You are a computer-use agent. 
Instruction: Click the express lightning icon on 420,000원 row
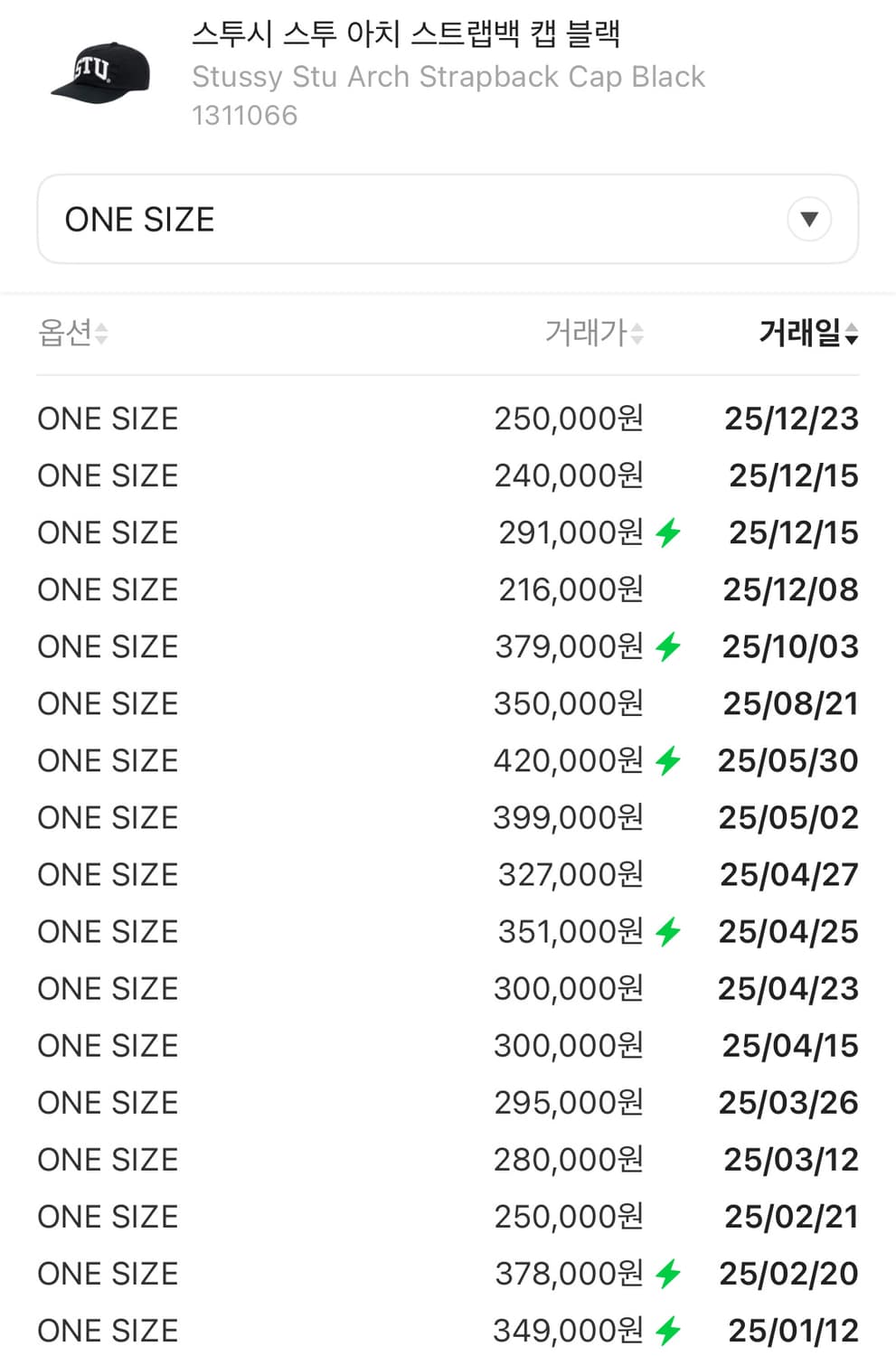[x=667, y=760]
